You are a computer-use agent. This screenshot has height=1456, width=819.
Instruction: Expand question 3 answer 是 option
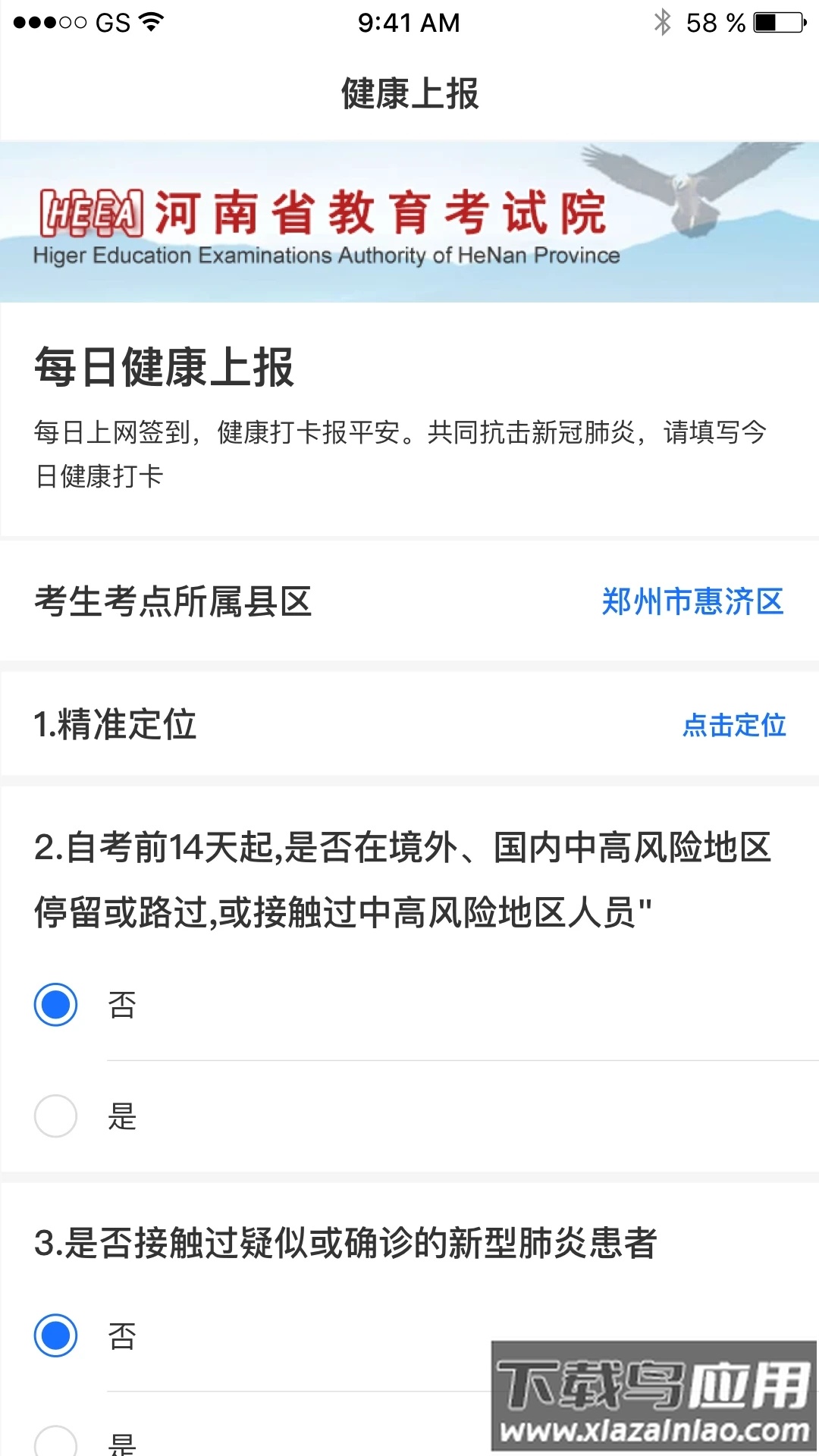[55, 1441]
